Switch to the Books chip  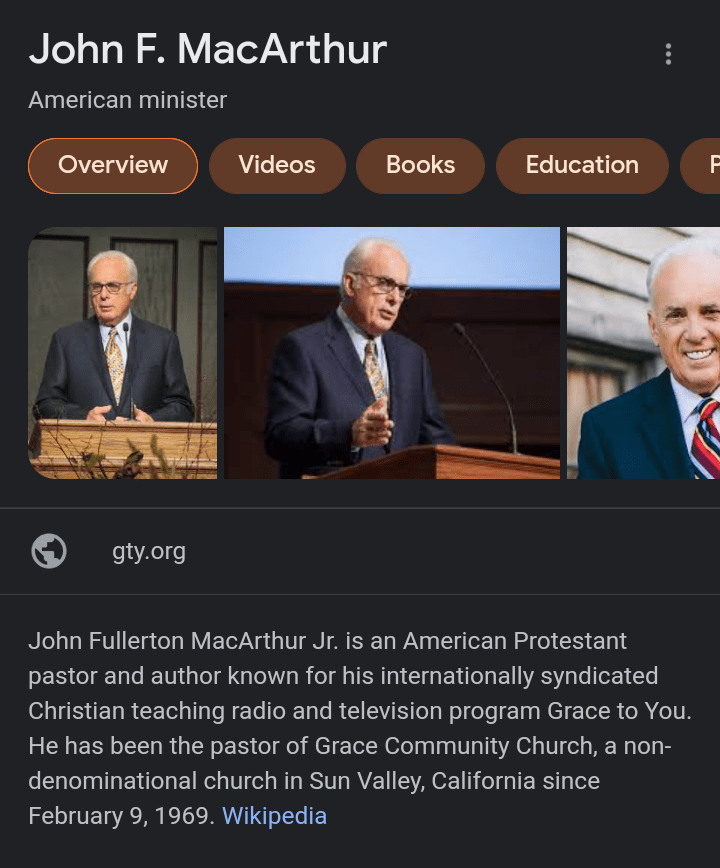[x=420, y=165]
